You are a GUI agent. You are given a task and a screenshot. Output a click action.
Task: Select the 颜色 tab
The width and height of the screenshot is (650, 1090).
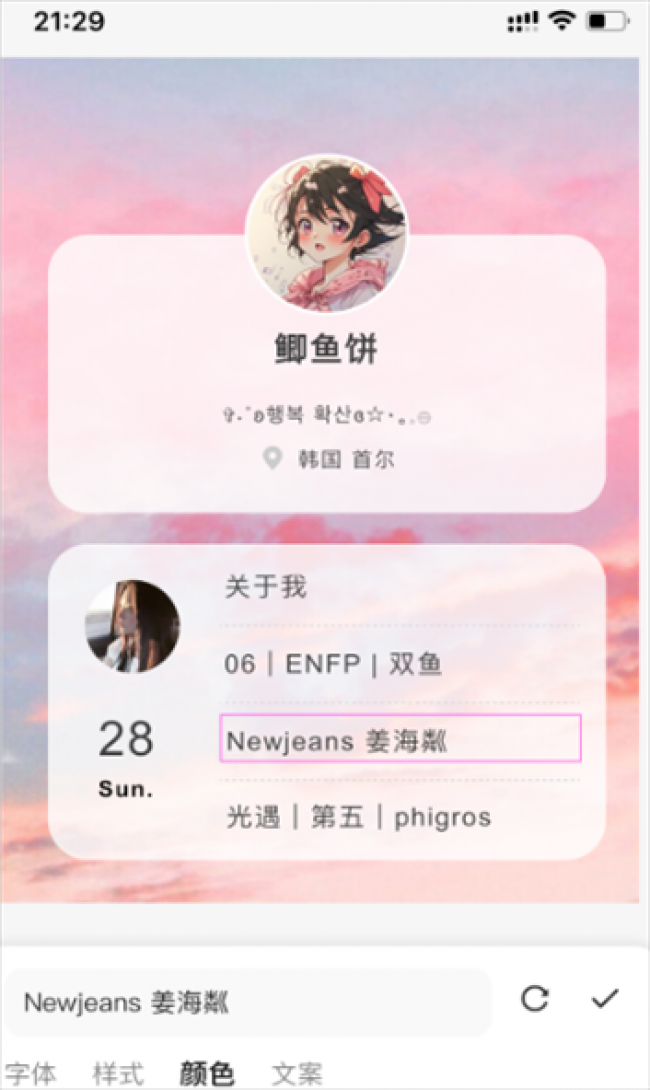[x=207, y=1074]
